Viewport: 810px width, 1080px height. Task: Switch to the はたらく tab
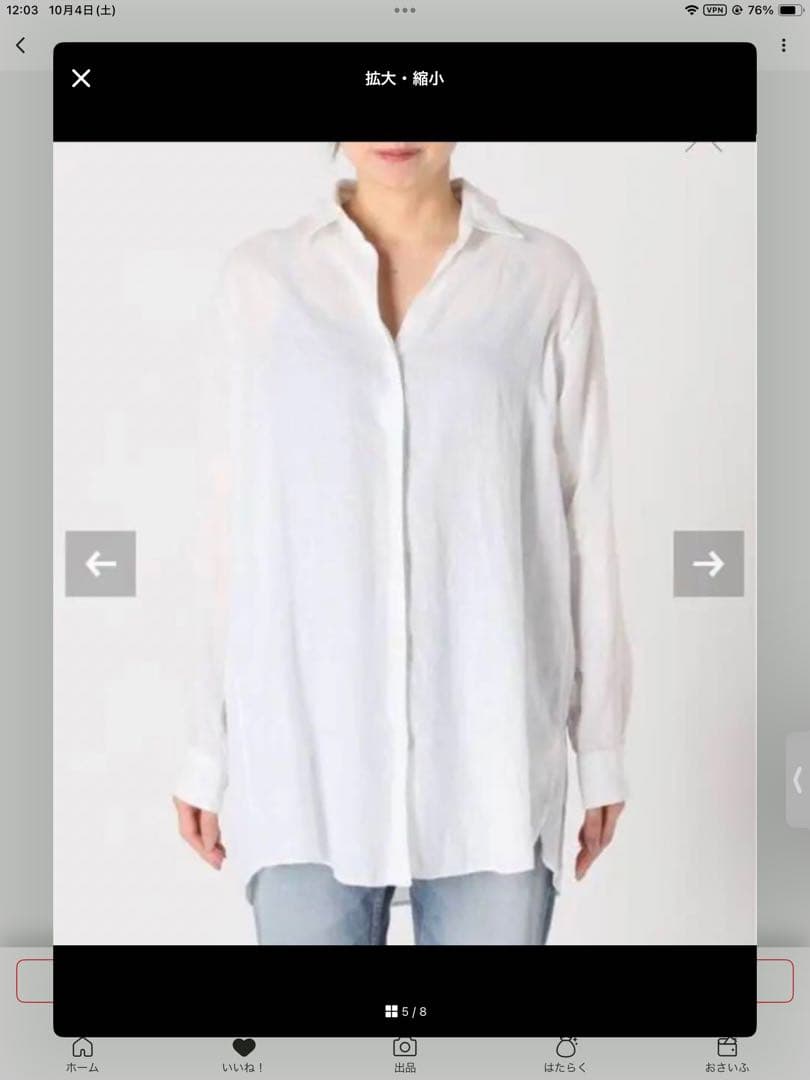565,1055
